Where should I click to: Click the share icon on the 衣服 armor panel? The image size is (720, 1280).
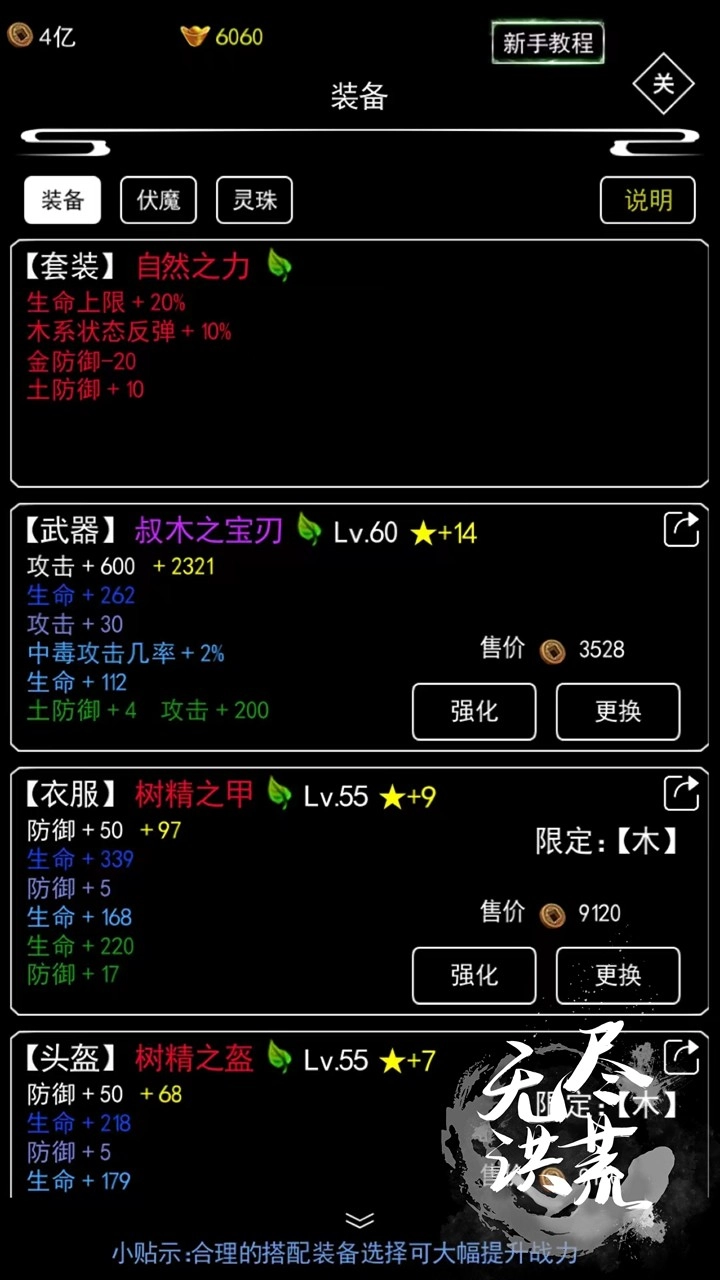click(x=681, y=793)
